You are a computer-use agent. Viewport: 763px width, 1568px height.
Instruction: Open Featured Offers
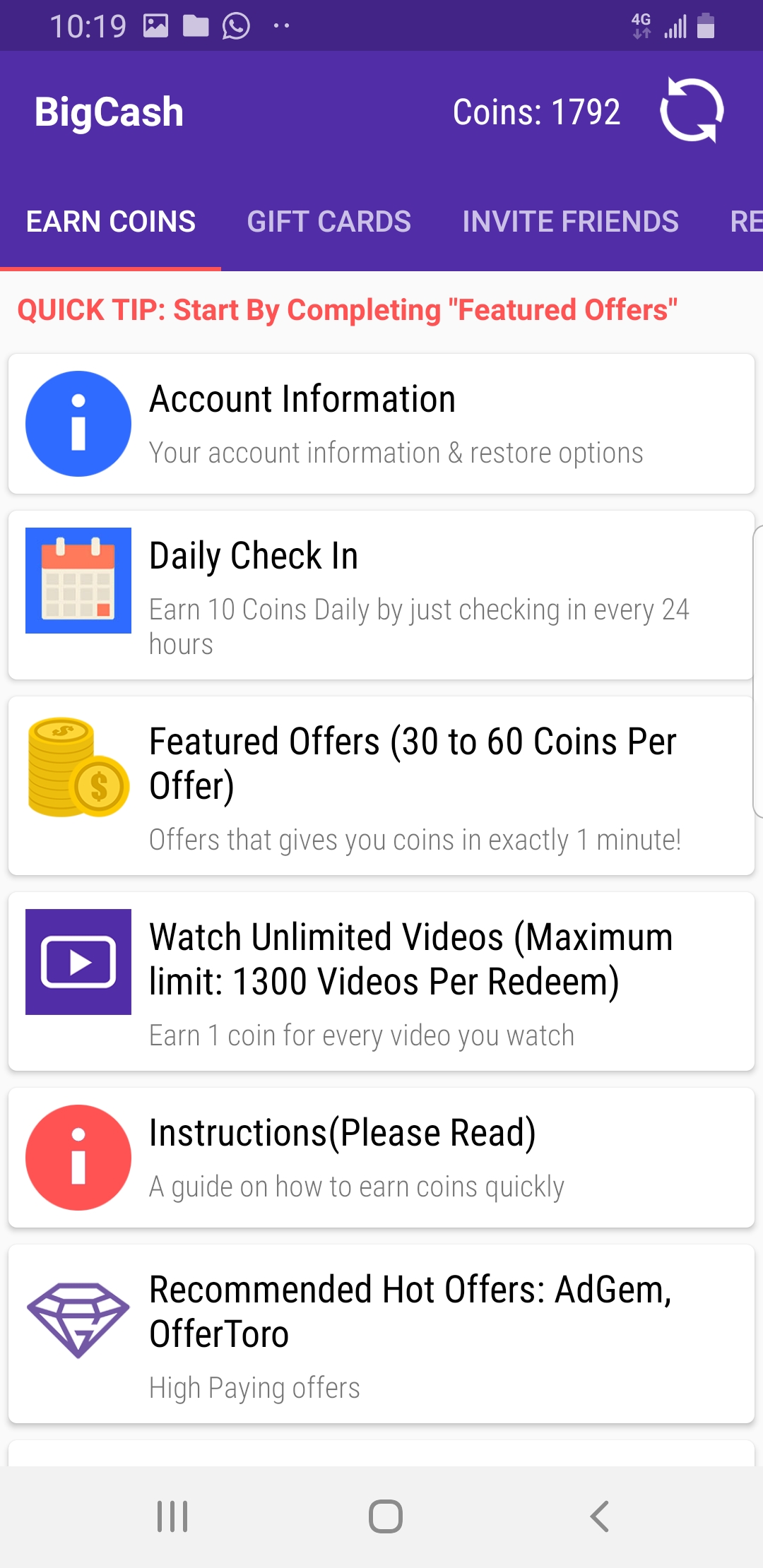pyautogui.click(x=381, y=786)
